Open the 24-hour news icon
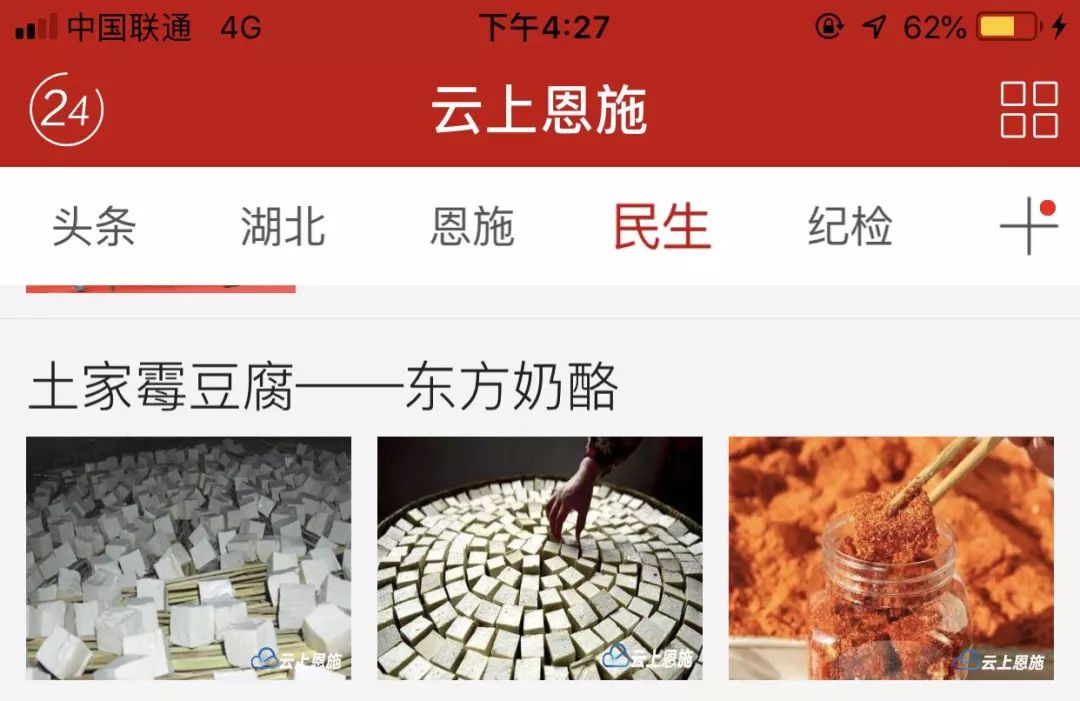1080x701 pixels. click(x=66, y=109)
